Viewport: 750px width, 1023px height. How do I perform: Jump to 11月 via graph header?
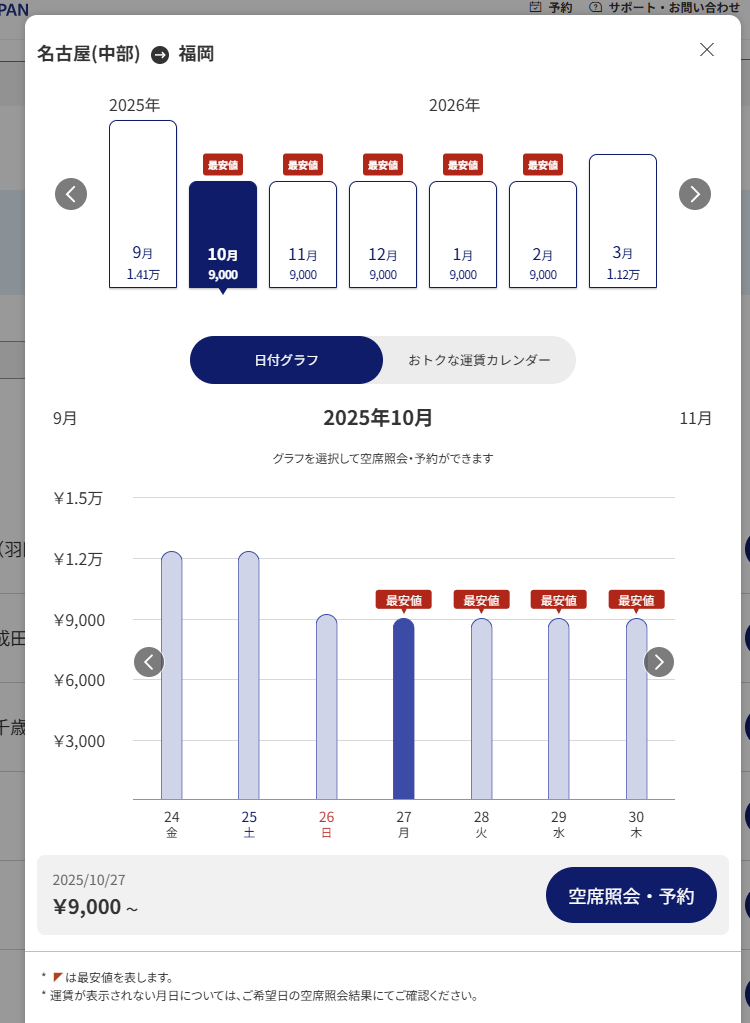(696, 418)
